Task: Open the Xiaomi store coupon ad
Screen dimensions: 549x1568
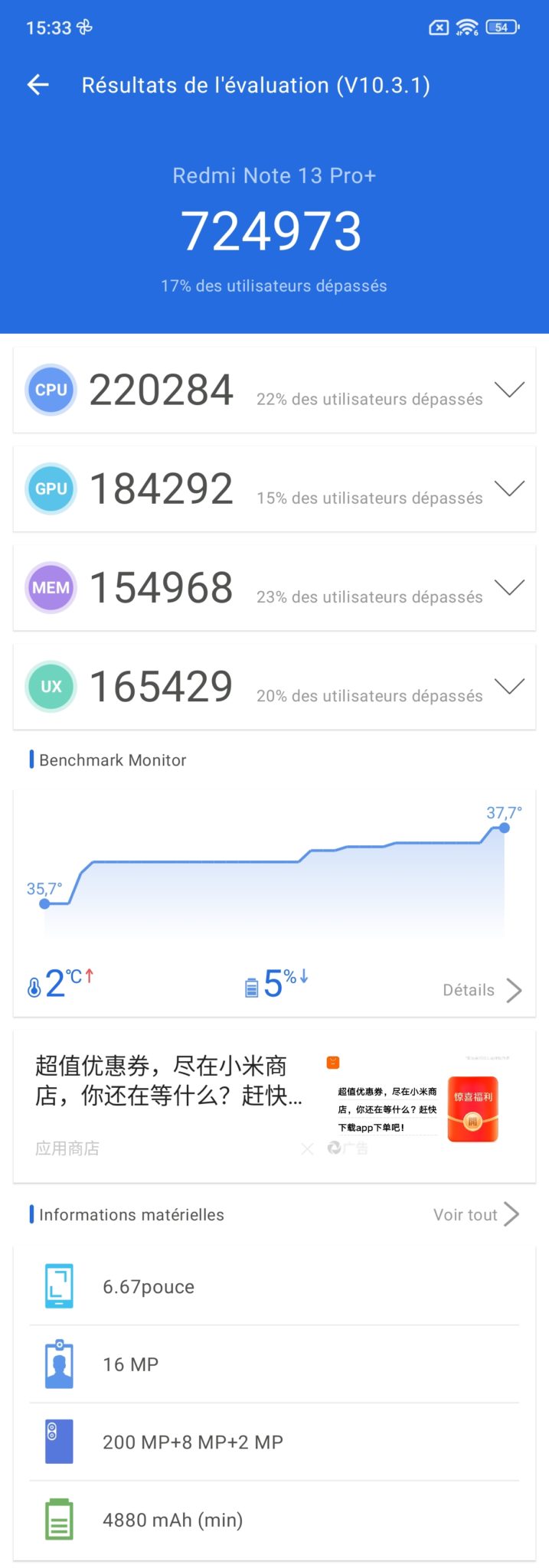Action: (168, 1080)
